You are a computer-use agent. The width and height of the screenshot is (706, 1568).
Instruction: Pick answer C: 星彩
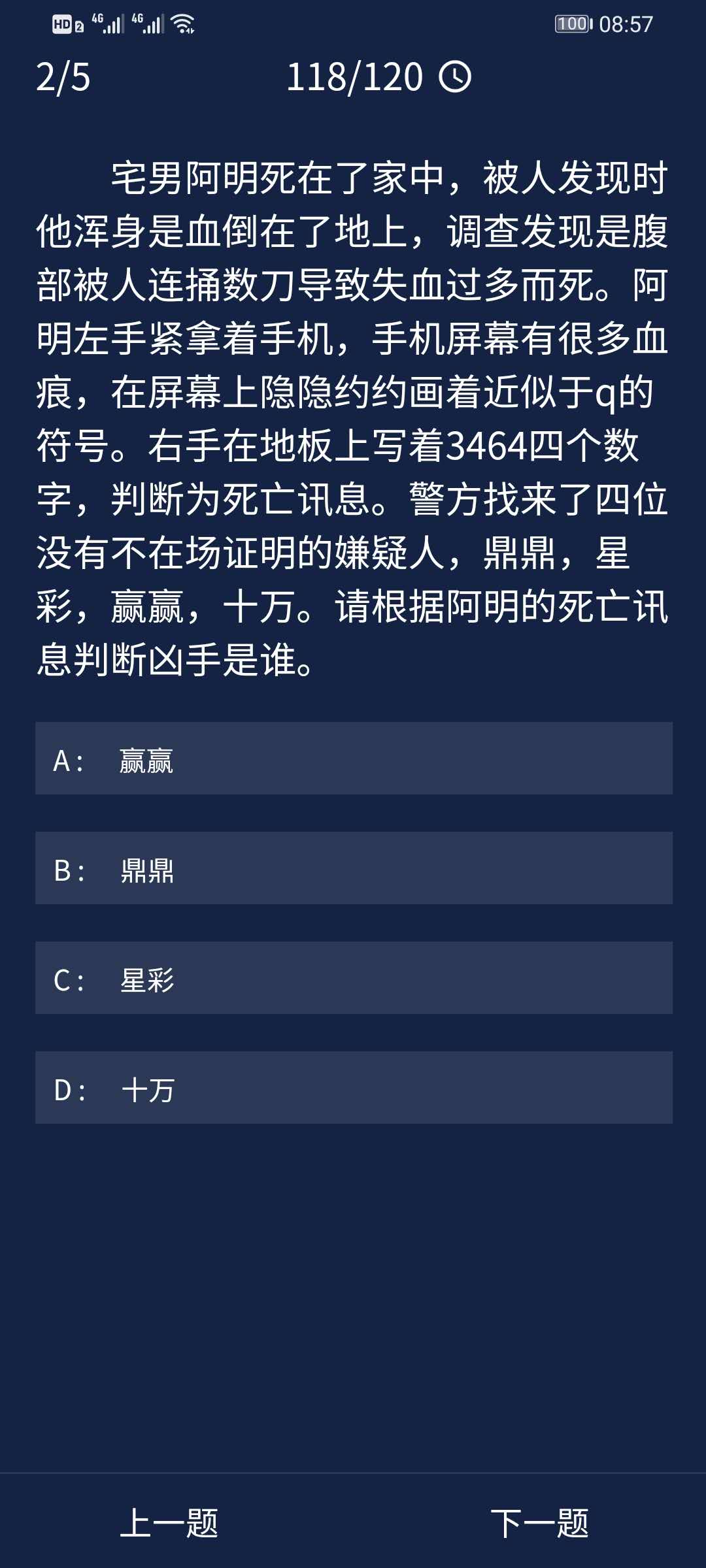(353, 978)
